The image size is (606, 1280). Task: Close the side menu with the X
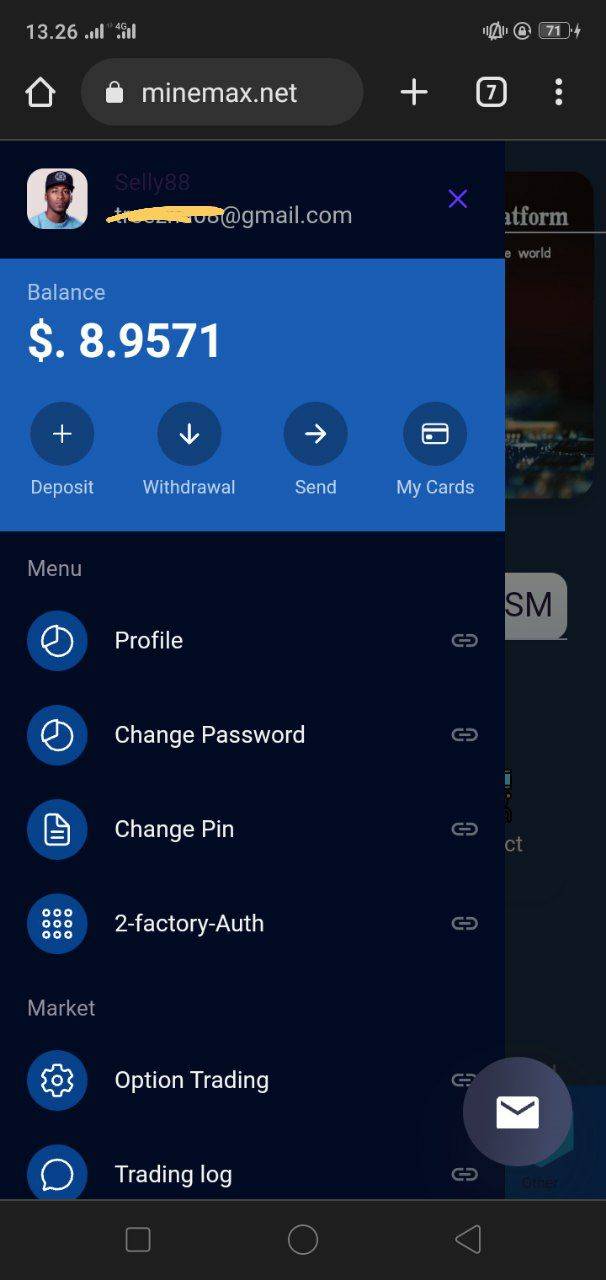click(x=458, y=199)
